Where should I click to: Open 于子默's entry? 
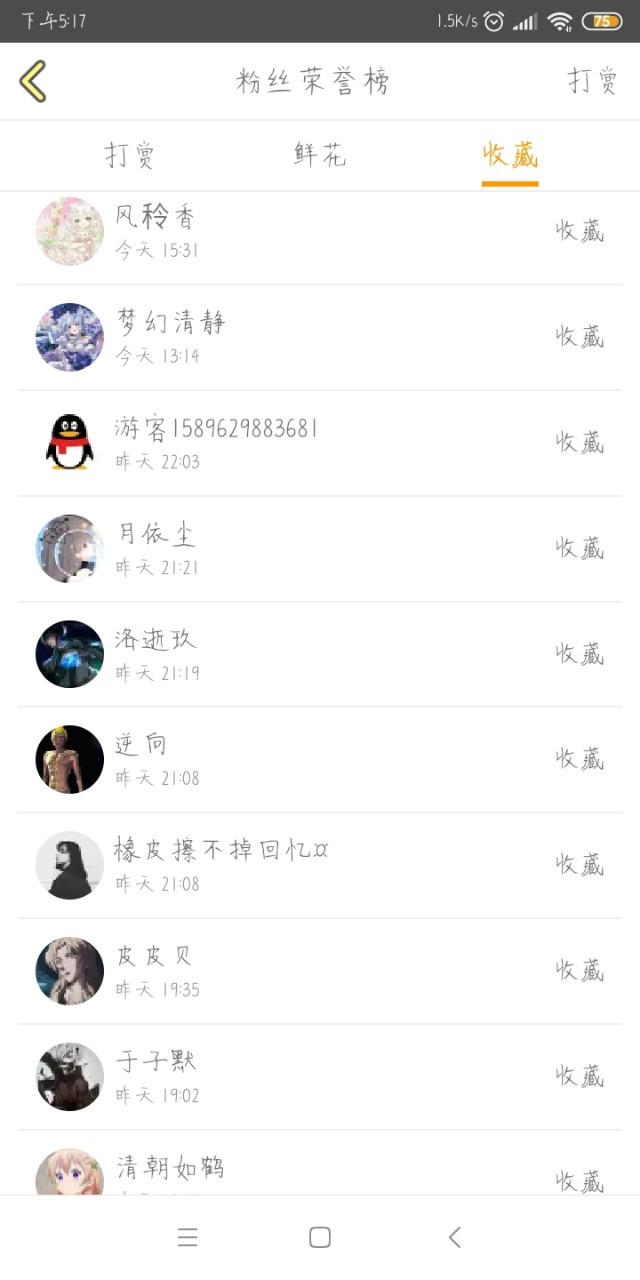[320, 1077]
